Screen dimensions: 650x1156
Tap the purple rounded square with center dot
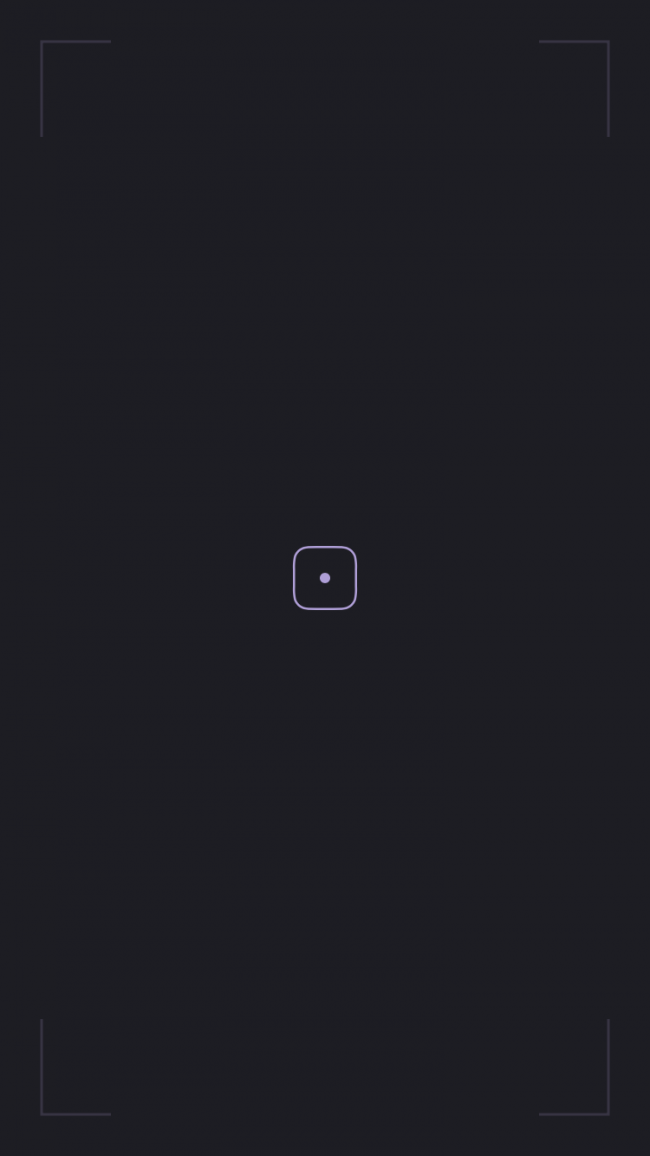point(325,578)
